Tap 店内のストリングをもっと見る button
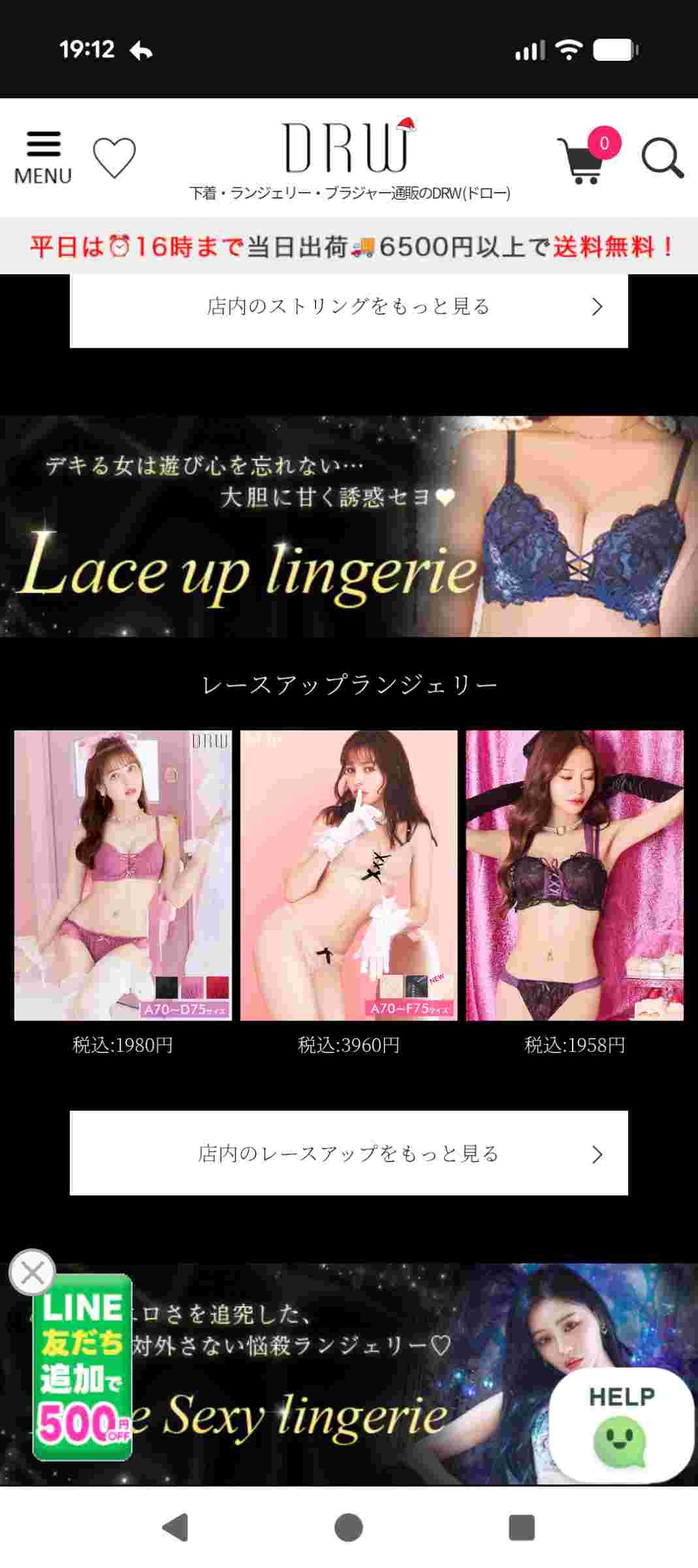Screen dimensions: 698x1568 pos(349,307)
